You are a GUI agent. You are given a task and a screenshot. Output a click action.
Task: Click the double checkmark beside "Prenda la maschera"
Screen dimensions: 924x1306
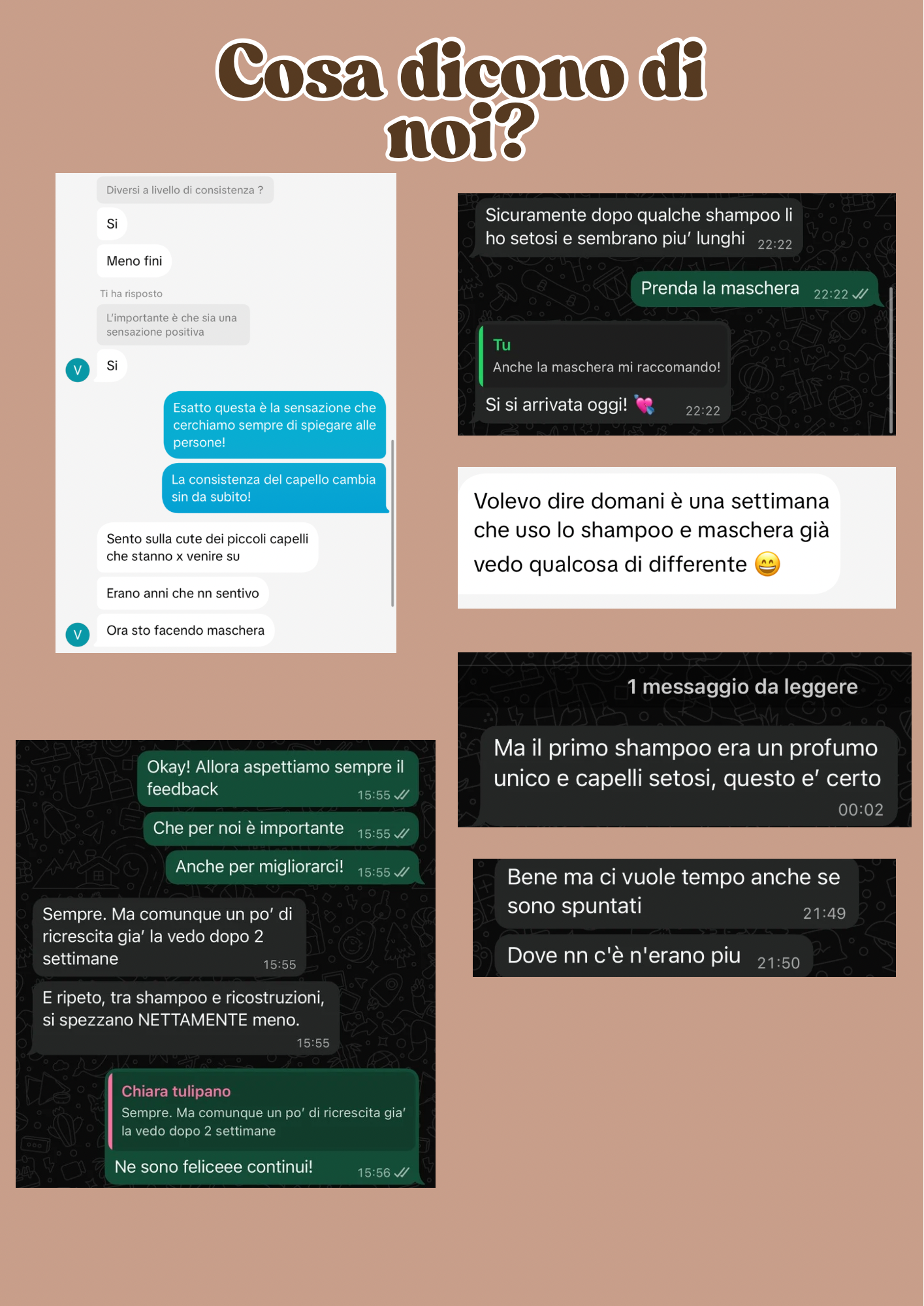tap(860, 294)
